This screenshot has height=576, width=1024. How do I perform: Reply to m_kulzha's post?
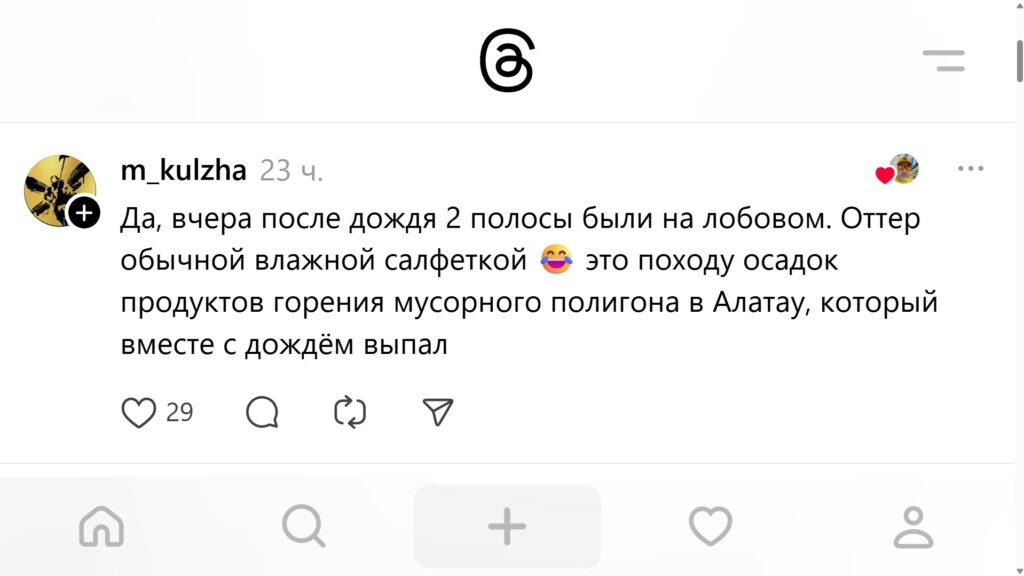[262, 412]
